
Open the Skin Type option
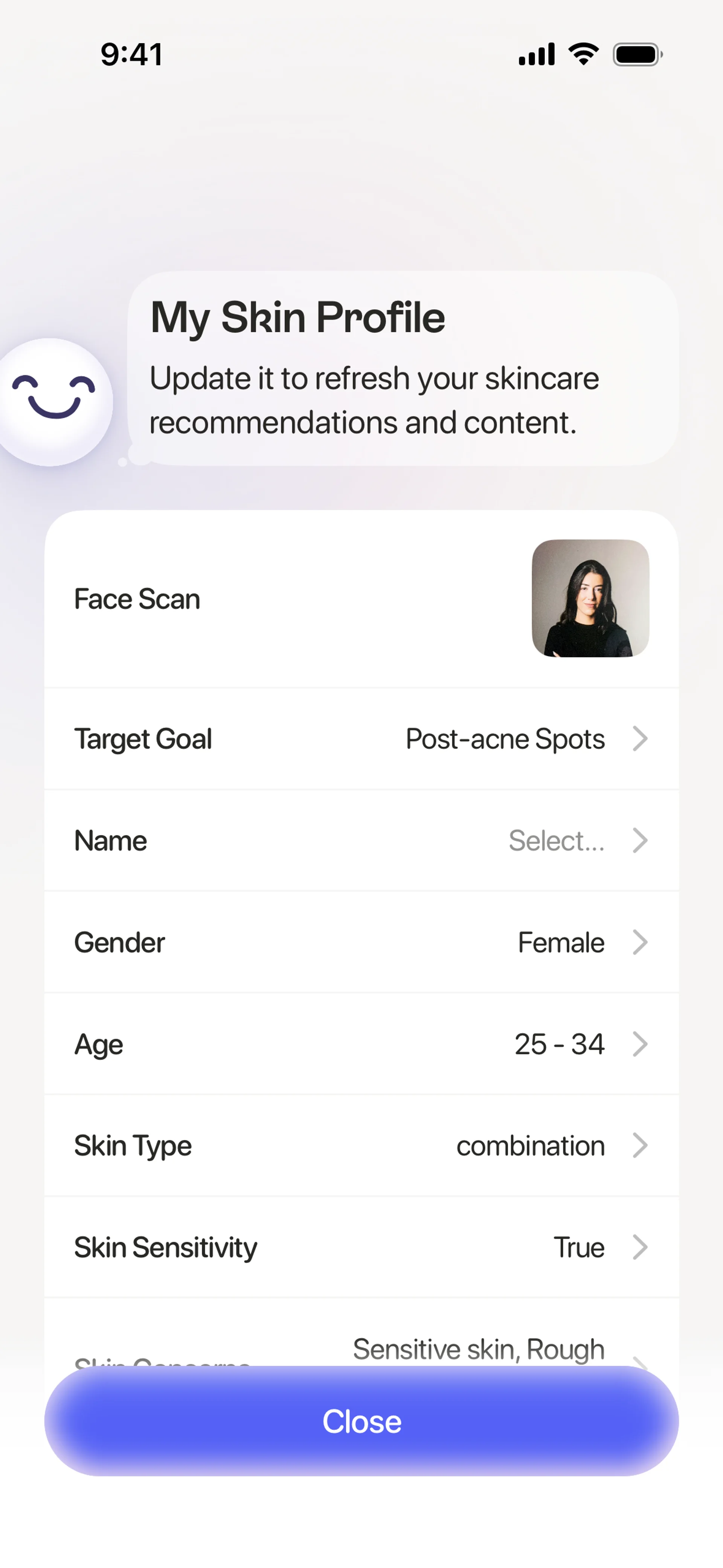click(361, 1146)
